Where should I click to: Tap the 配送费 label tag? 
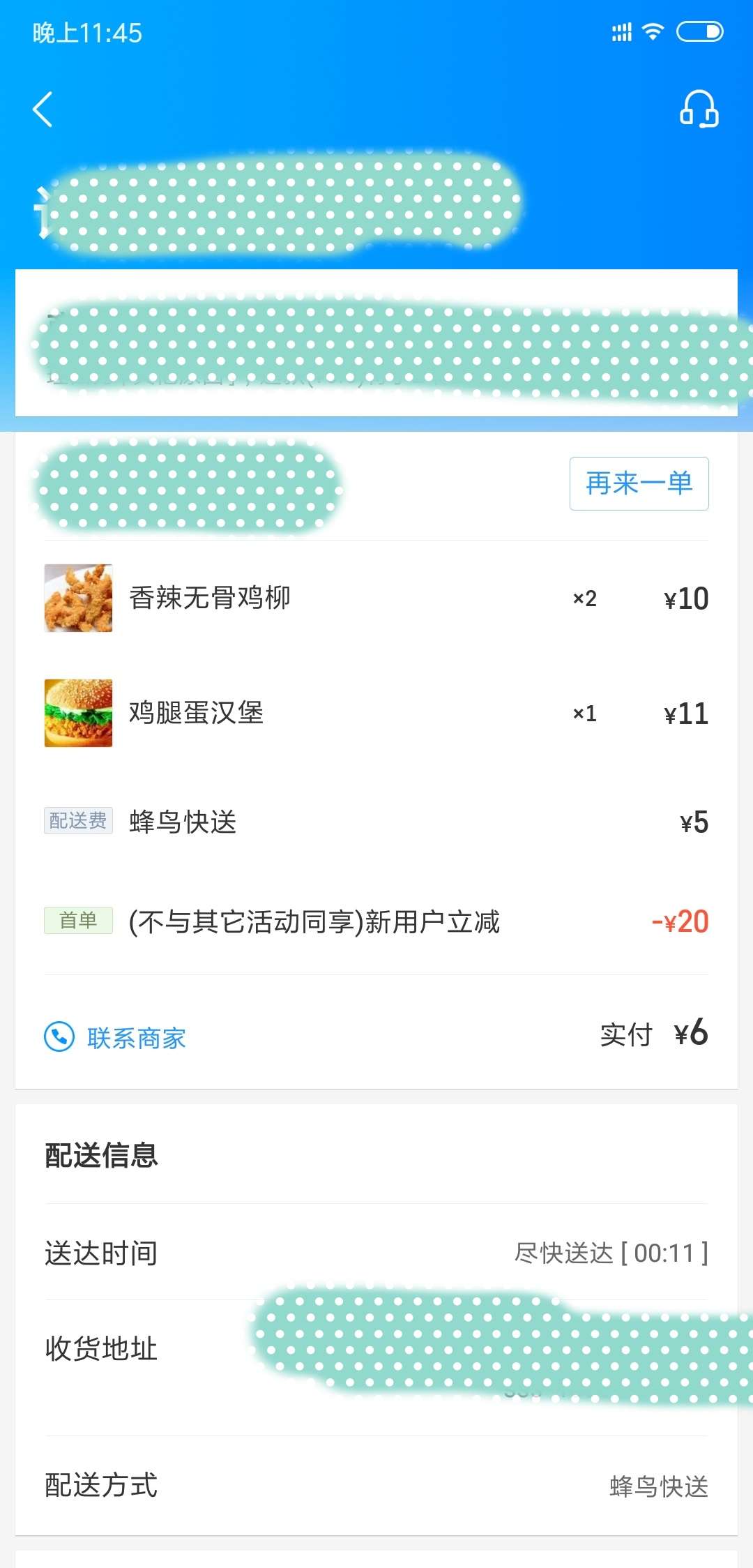tap(78, 822)
